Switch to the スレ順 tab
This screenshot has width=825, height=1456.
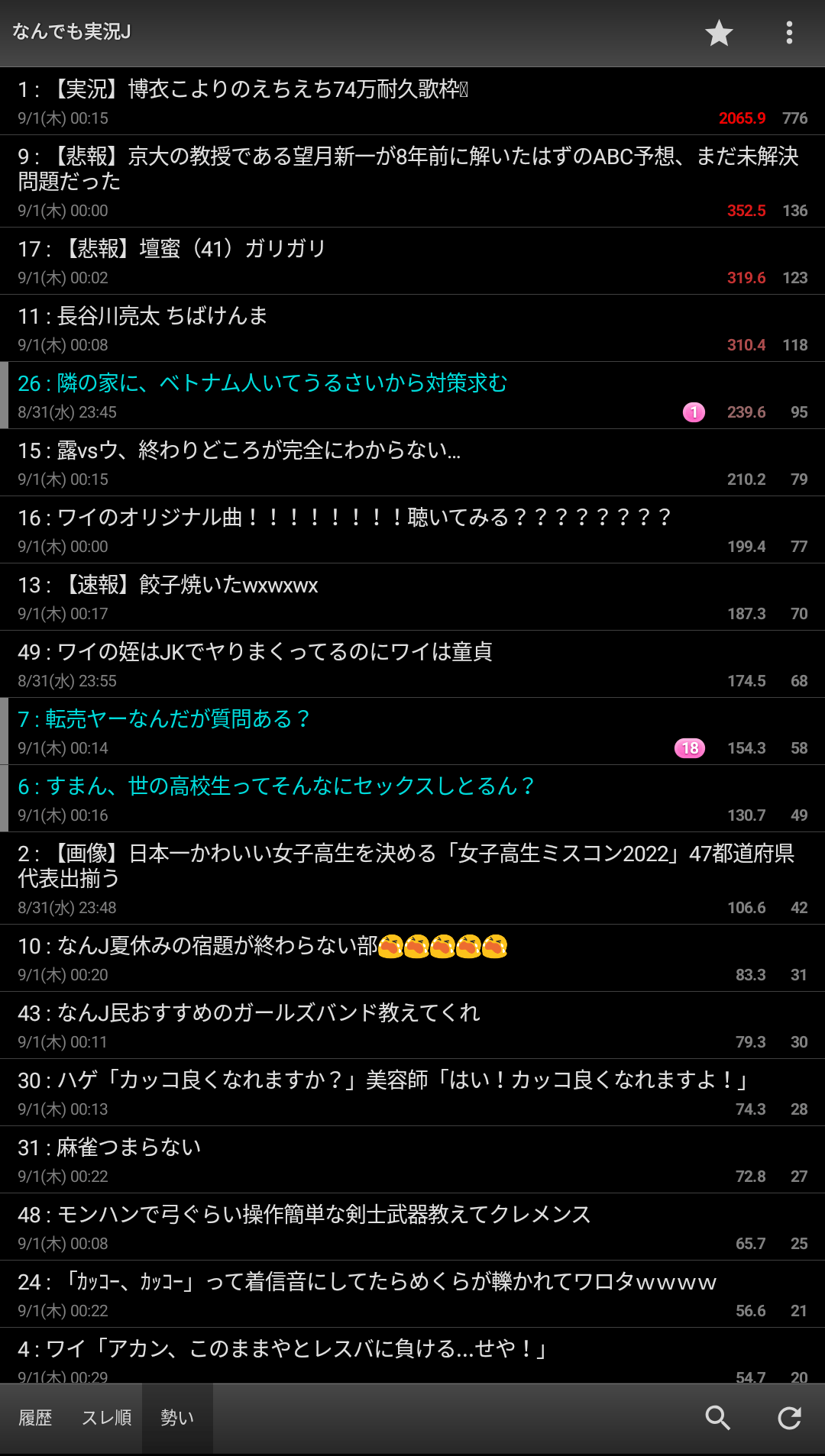pos(106,1418)
